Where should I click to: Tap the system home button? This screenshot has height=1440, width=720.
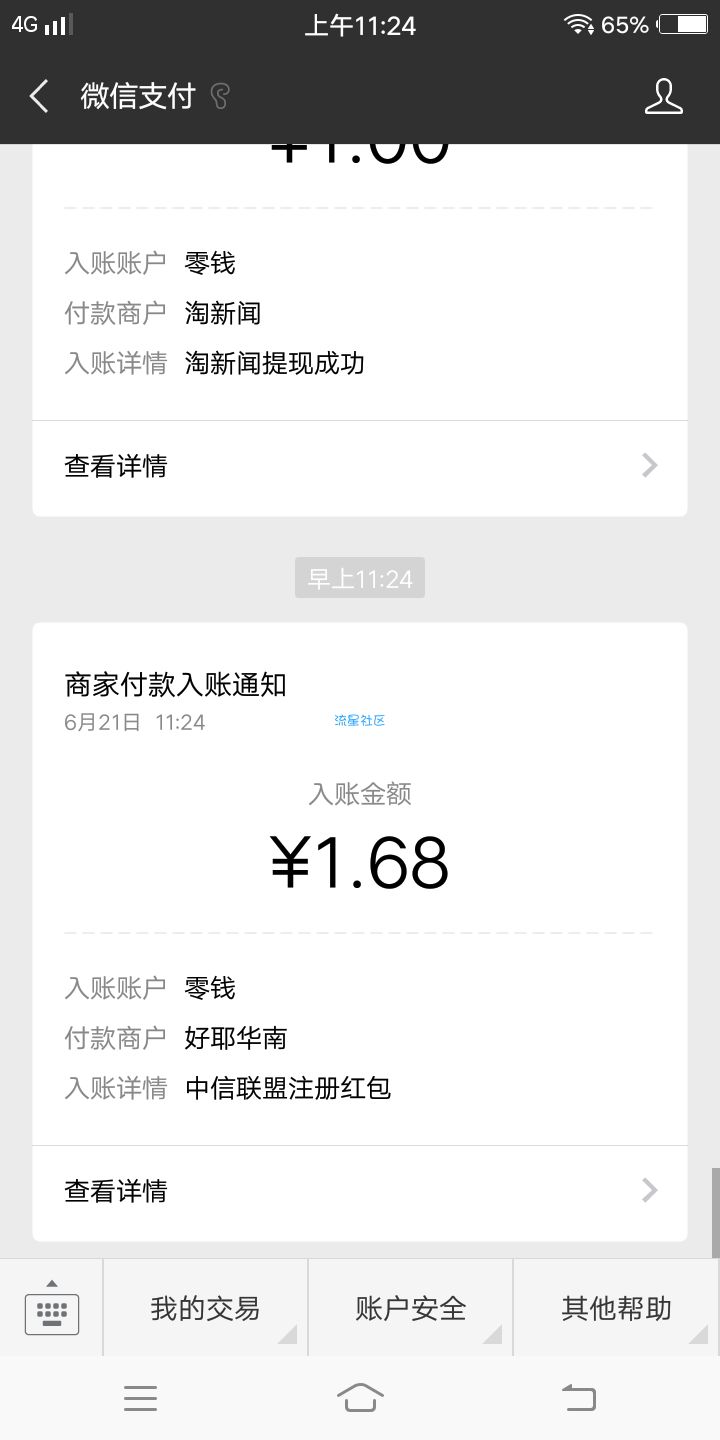click(x=360, y=1397)
